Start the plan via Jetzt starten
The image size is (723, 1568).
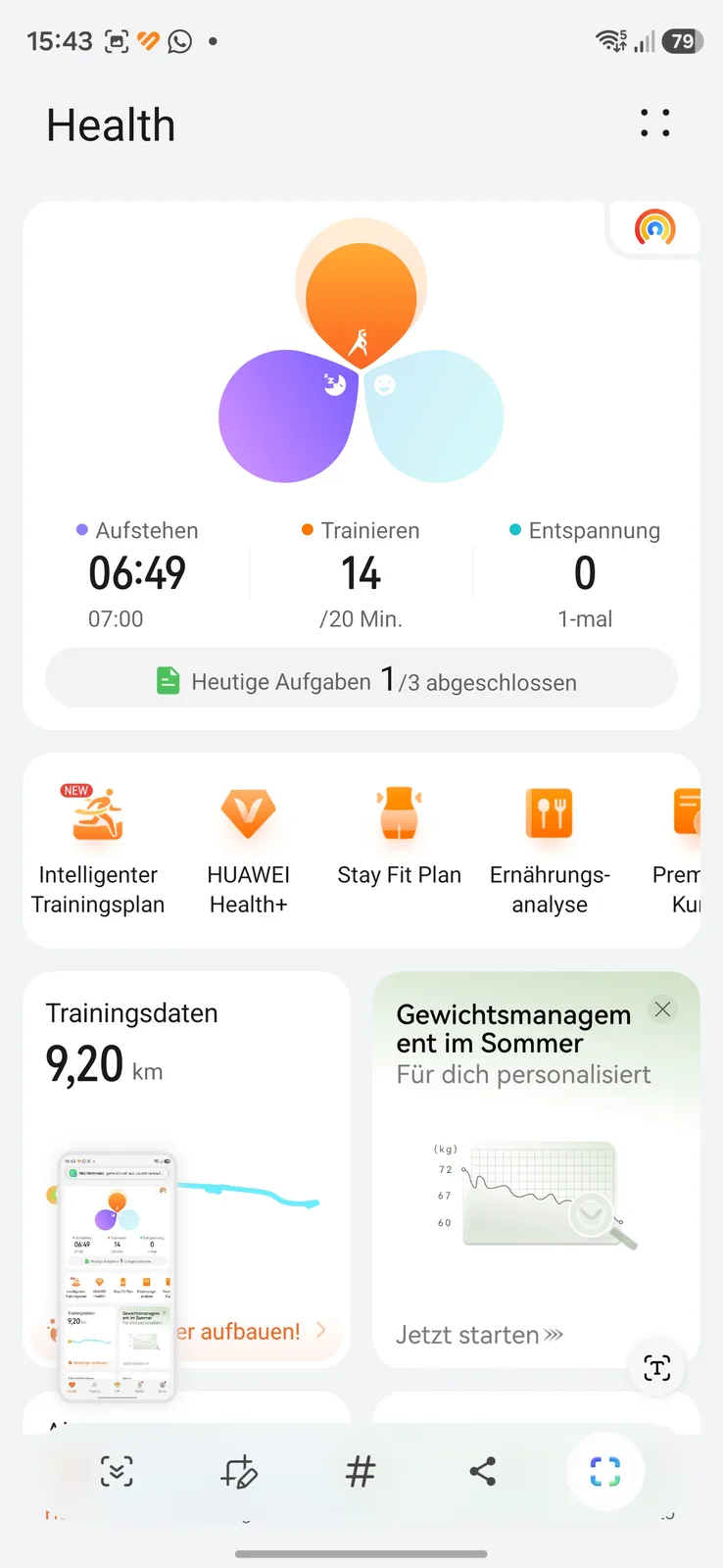tap(479, 1335)
